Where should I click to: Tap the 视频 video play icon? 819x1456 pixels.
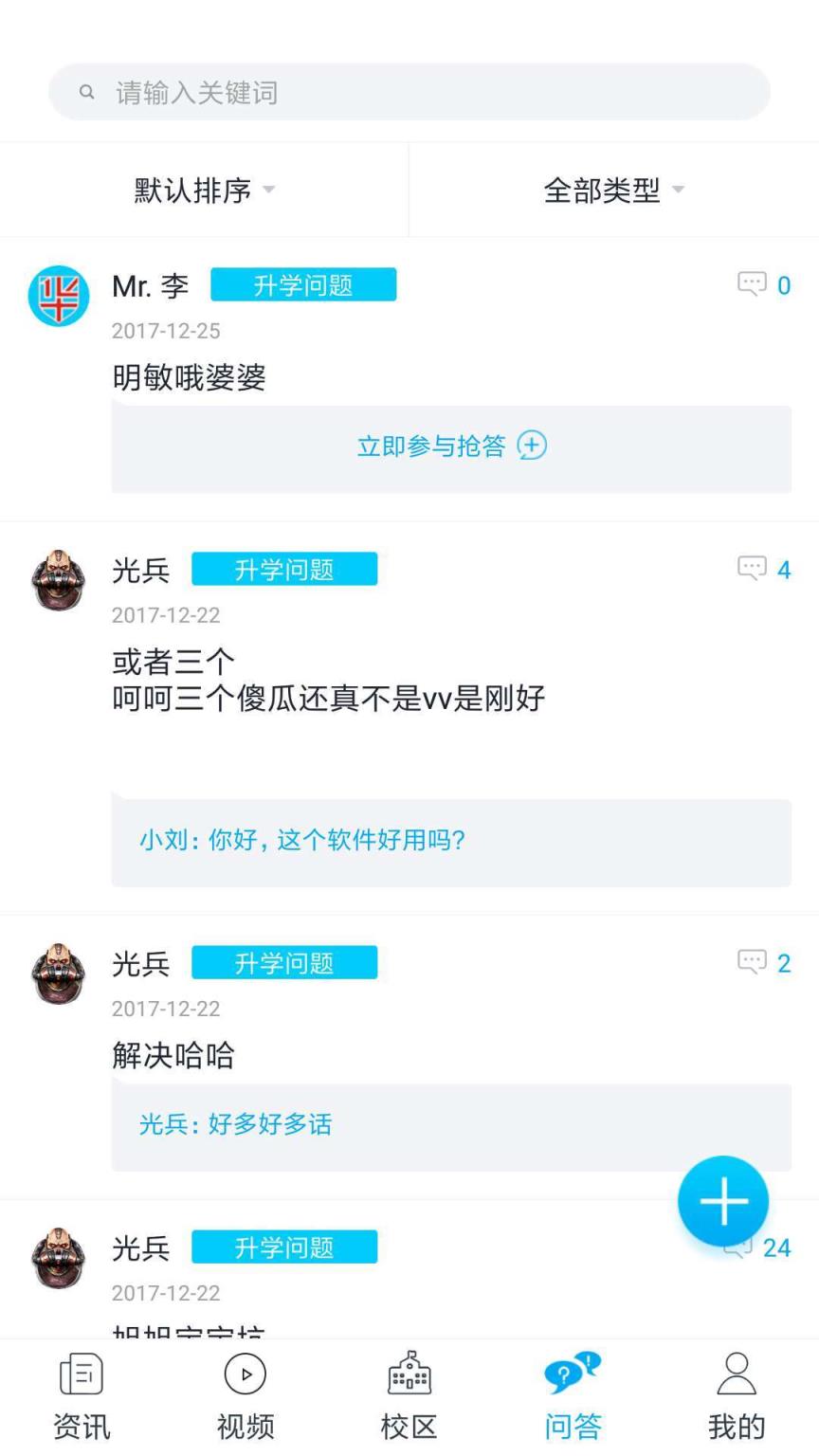click(246, 1374)
